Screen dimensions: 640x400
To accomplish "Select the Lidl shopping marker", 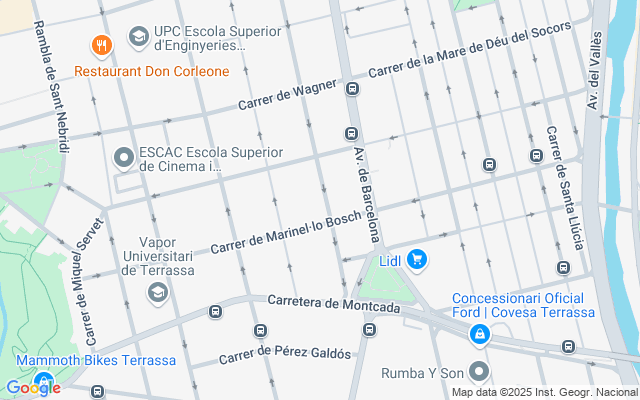I will tap(417, 261).
